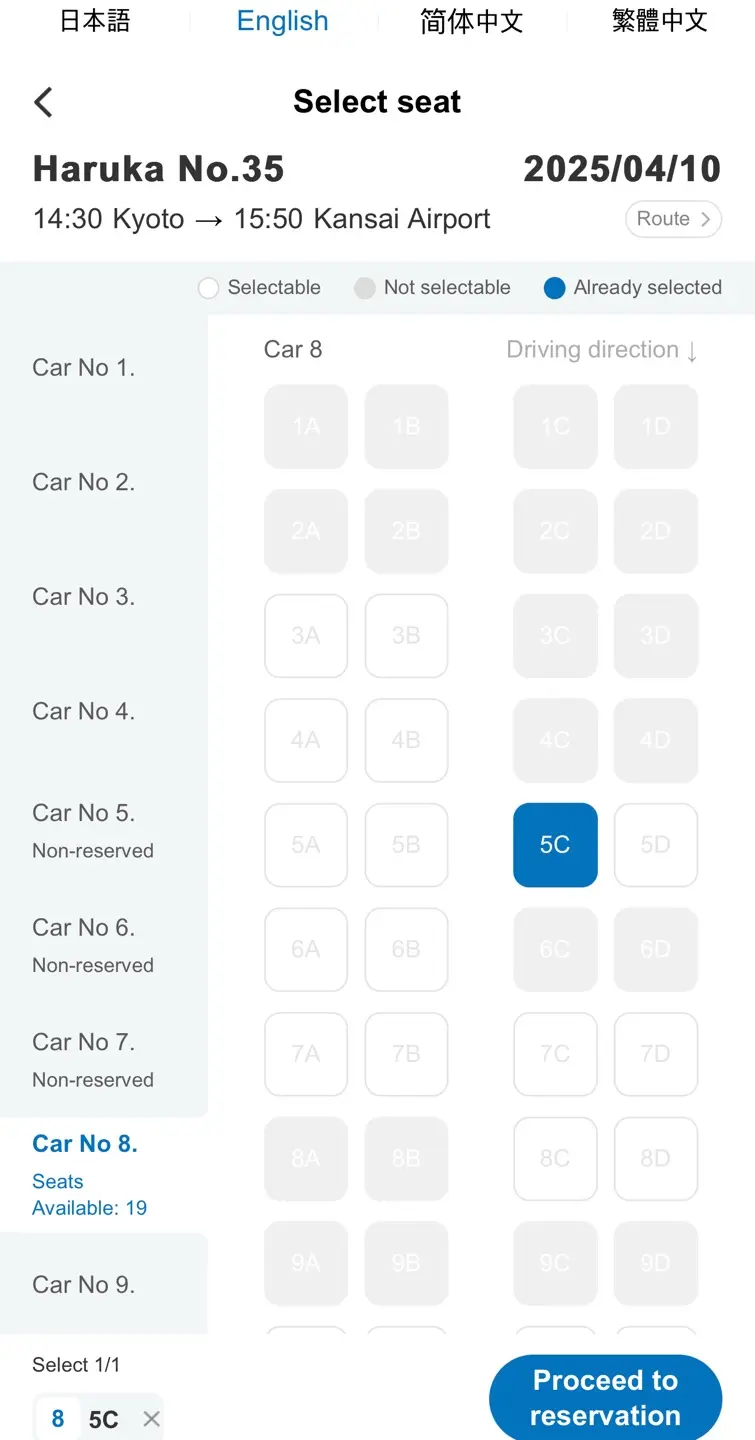Proceed to reservation
This screenshot has height=1440, width=755.
coord(605,1398)
